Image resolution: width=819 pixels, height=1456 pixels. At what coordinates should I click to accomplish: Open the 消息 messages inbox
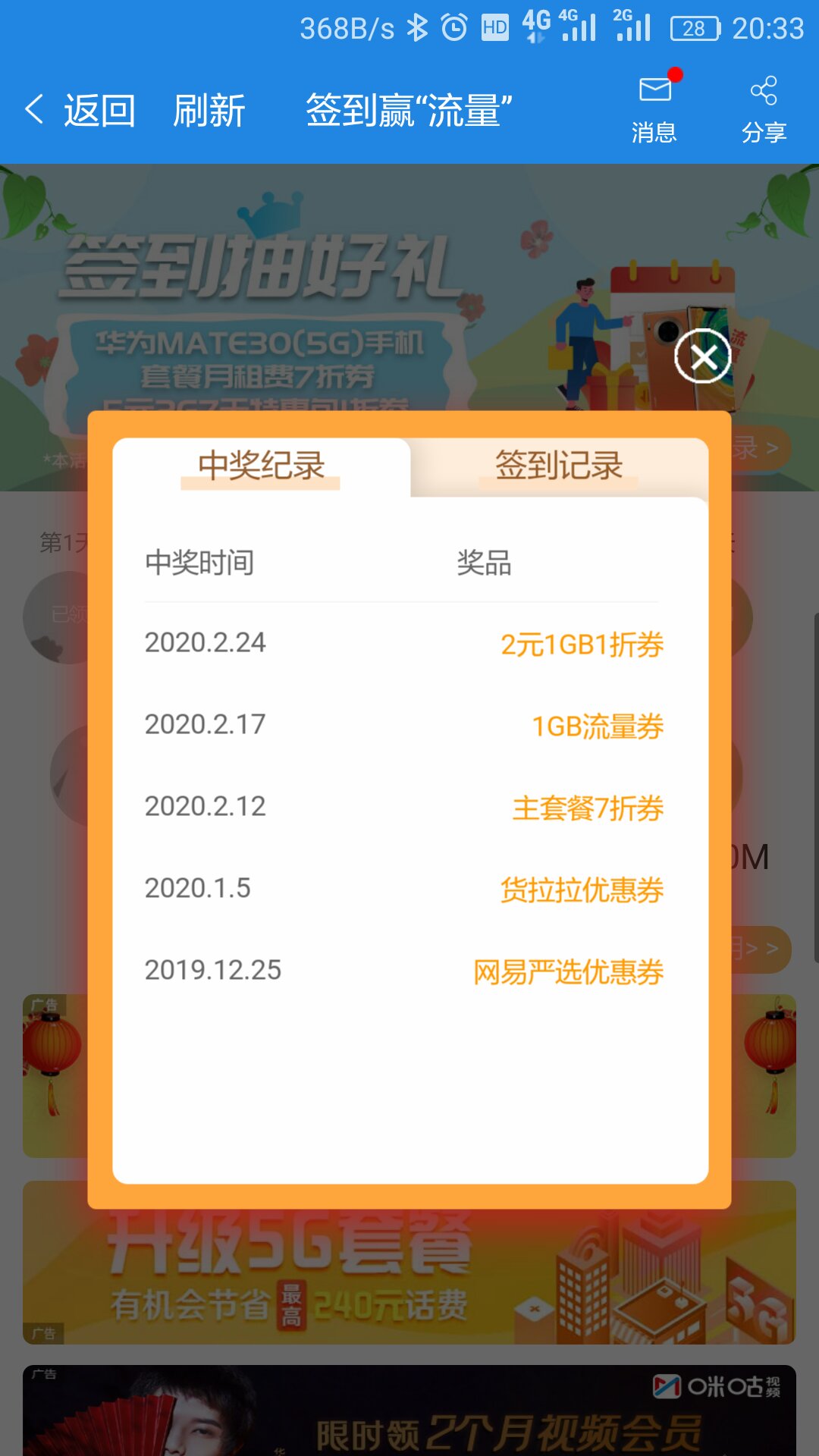[654, 110]
